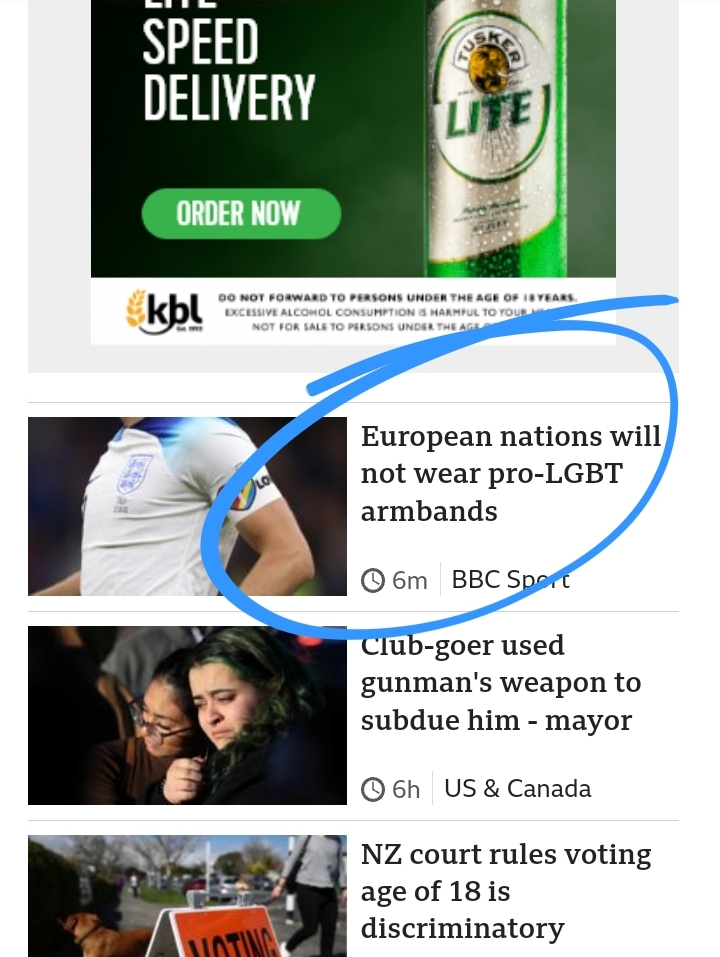Open the European nations pro-LGBT armbands article
Image resolution: width=720 pixels, height=957 pixels.
coord(510,473)
